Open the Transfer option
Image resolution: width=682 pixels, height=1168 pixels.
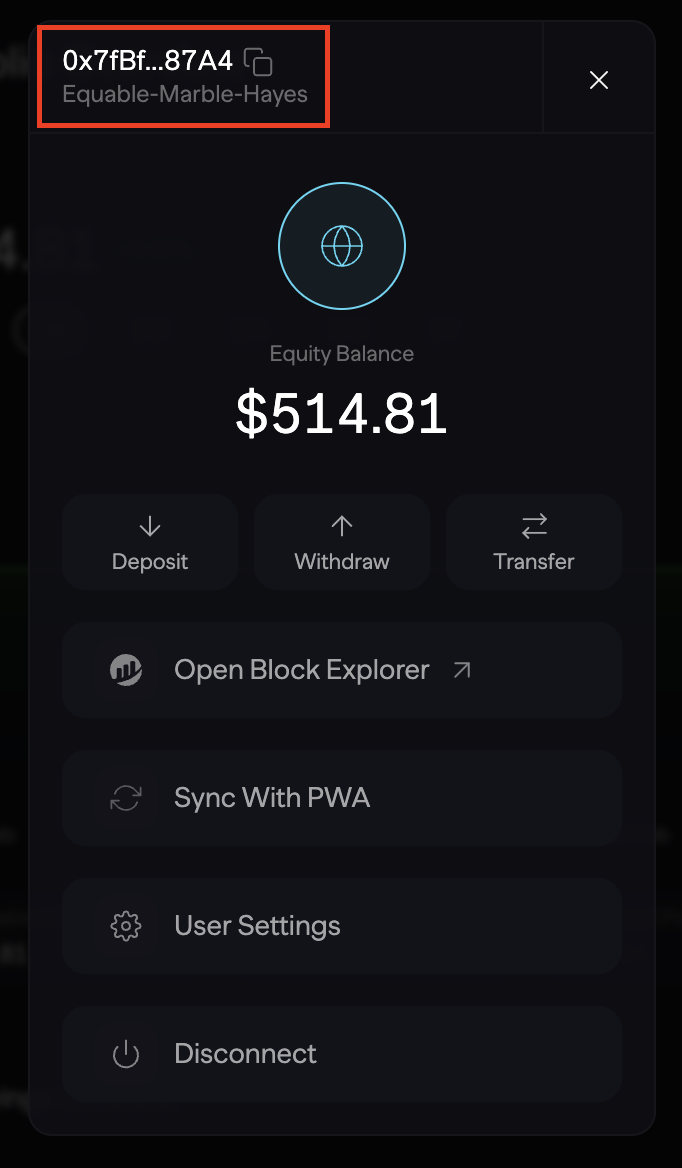pyautogui.click(x=534, y=542)
